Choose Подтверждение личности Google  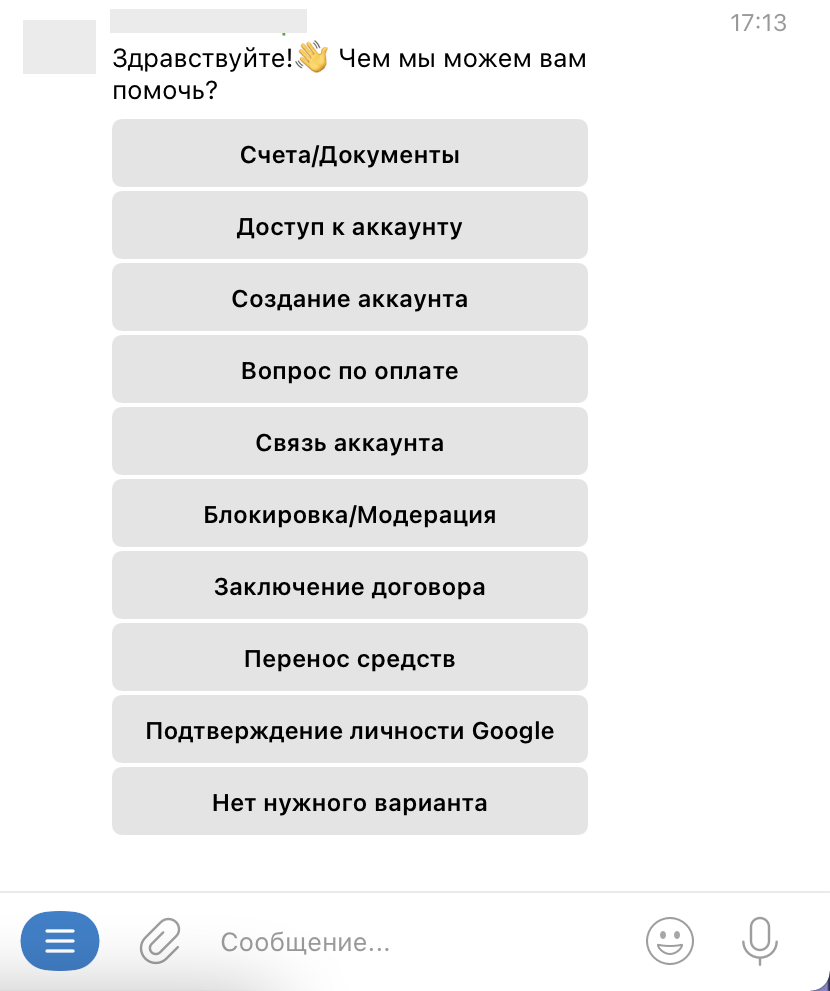click(349, 730)
